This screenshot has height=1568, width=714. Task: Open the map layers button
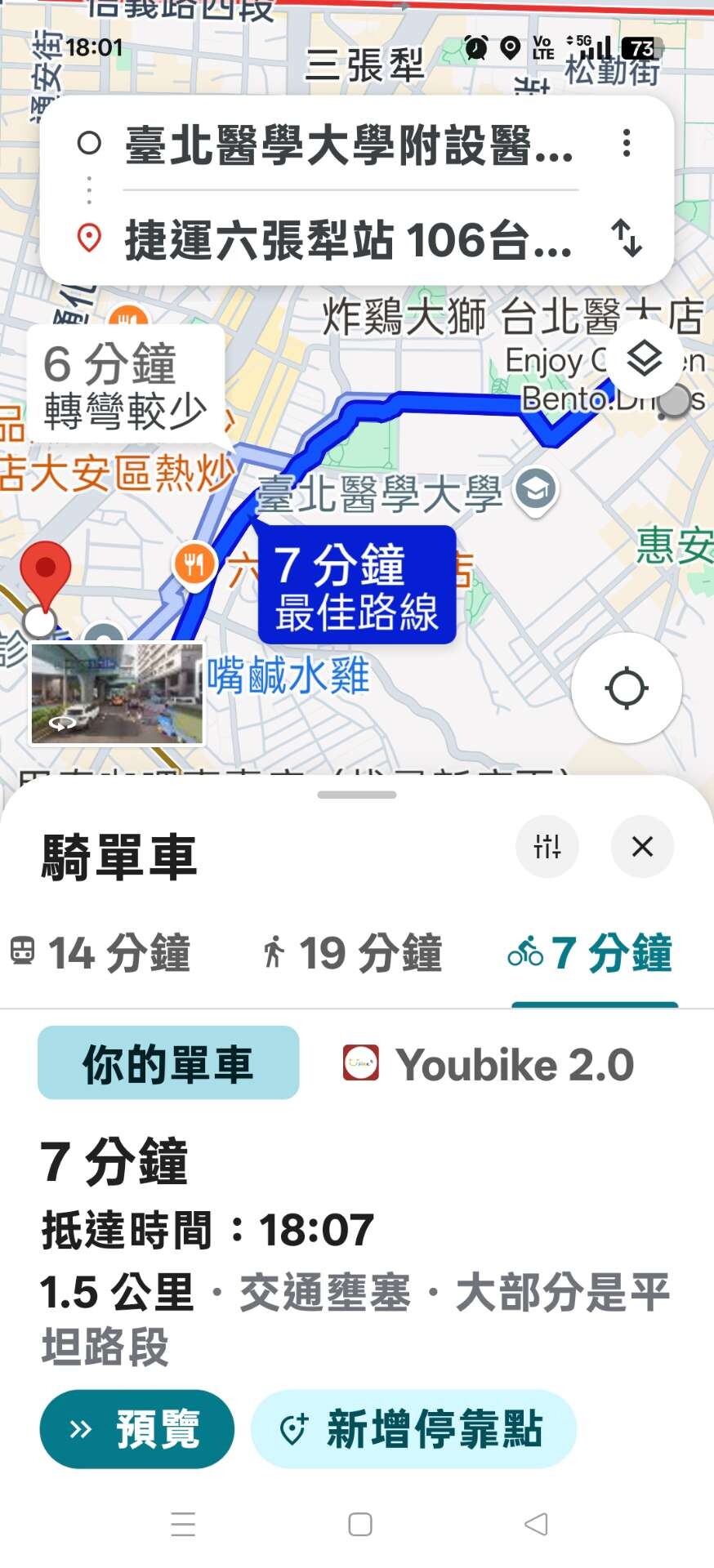click(x=645, y=359)
